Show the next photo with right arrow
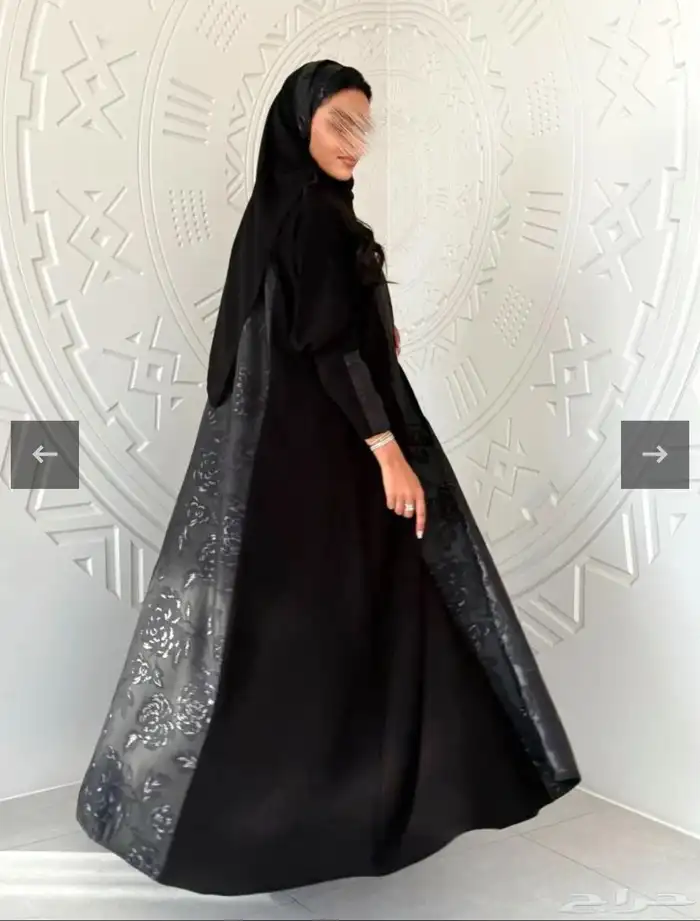This screenshot has height=921, width=700. pyautogui.click(x=655, y=455)
